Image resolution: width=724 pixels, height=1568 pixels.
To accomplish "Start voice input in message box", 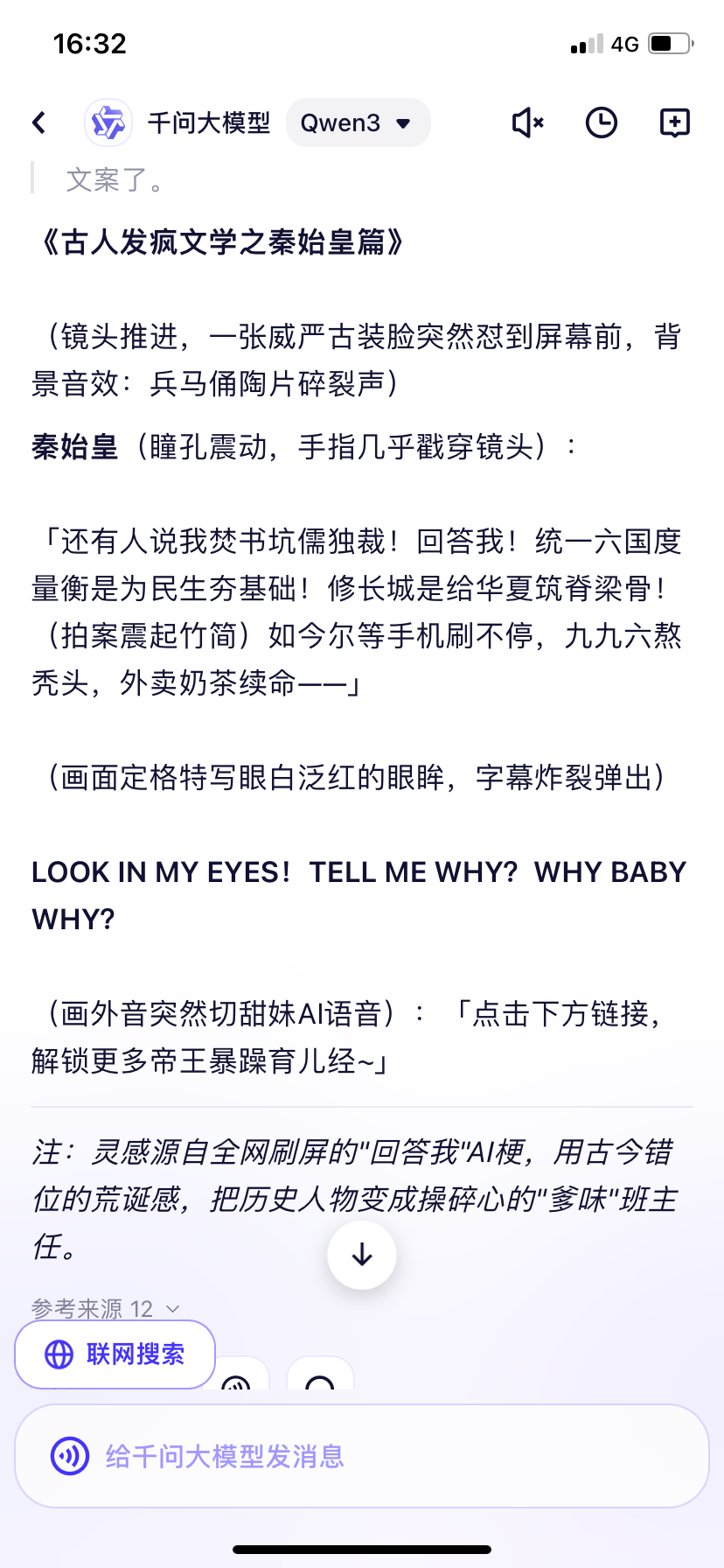I will click(70, 1456).
